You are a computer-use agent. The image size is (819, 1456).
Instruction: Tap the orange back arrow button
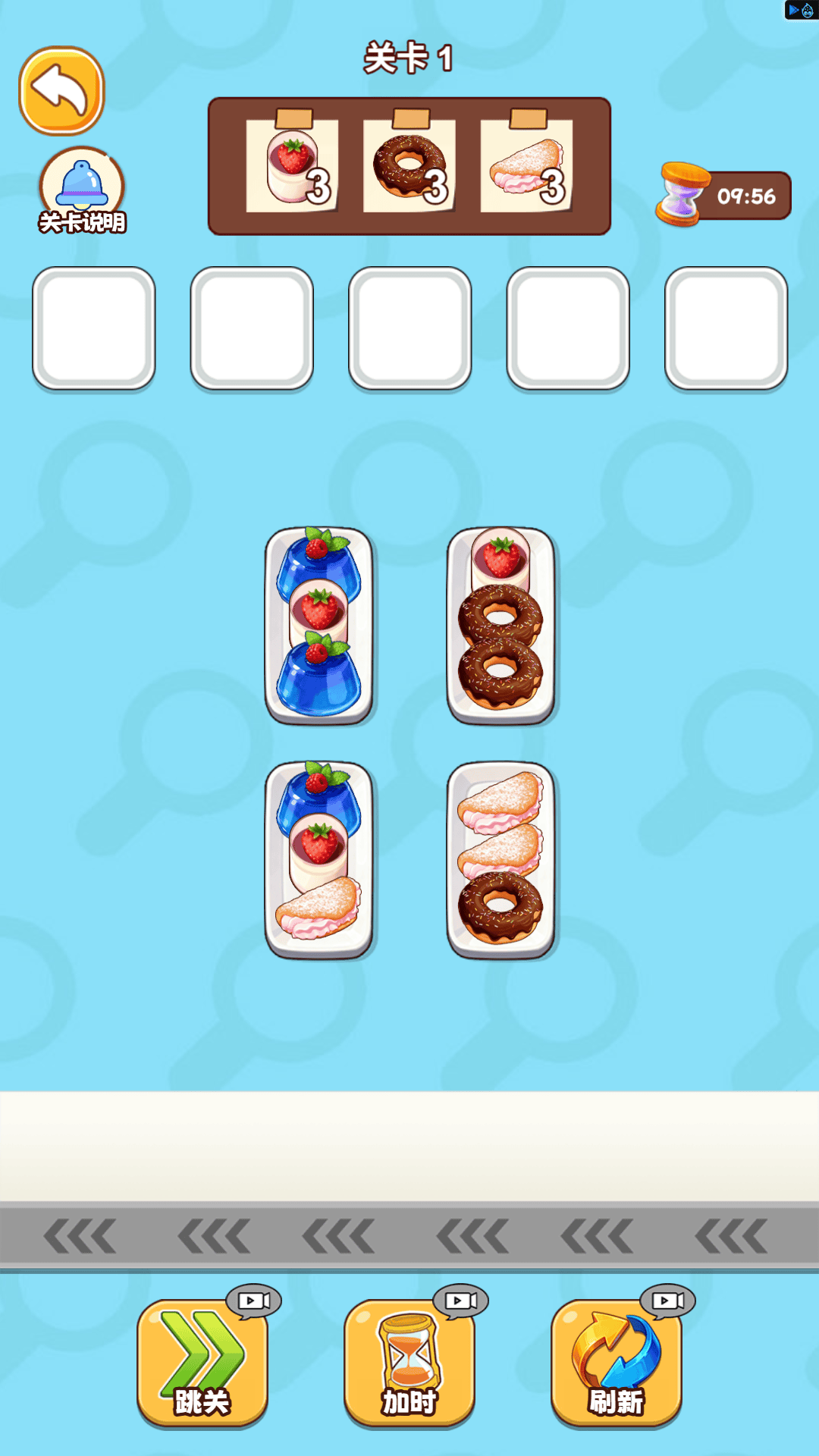click(x=61, y=91)
